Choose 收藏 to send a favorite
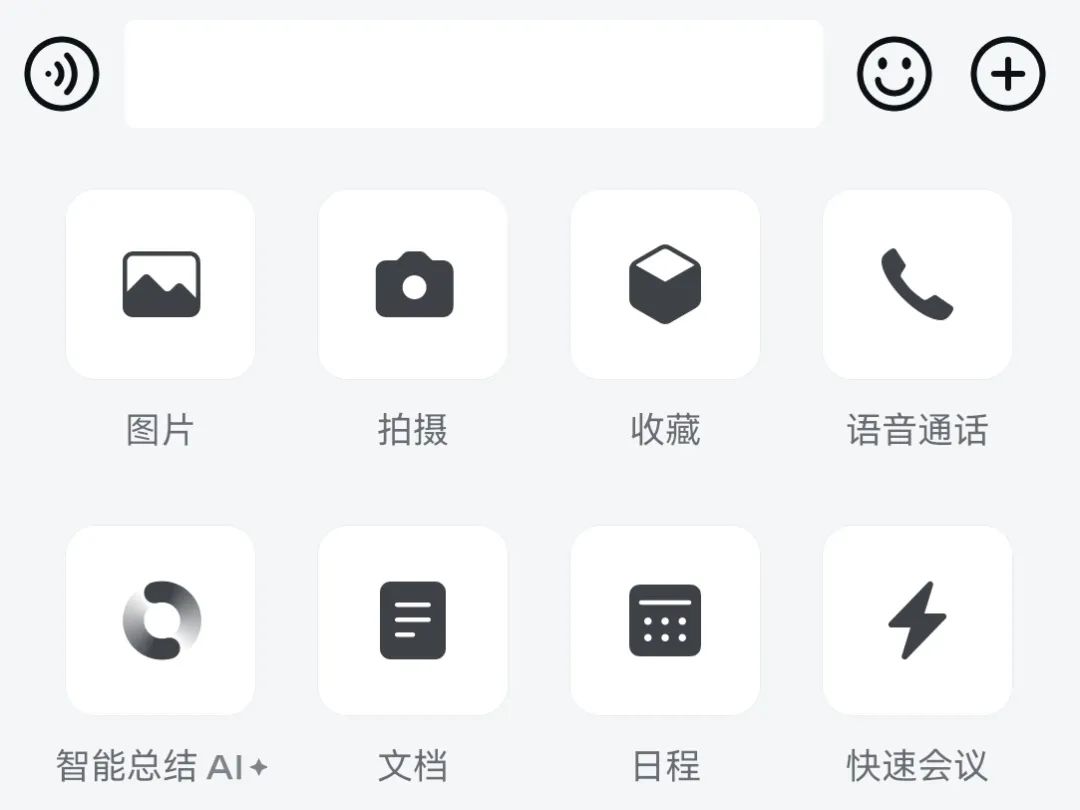This screenshot has height=810, width=1080. (x=665, y=284)
